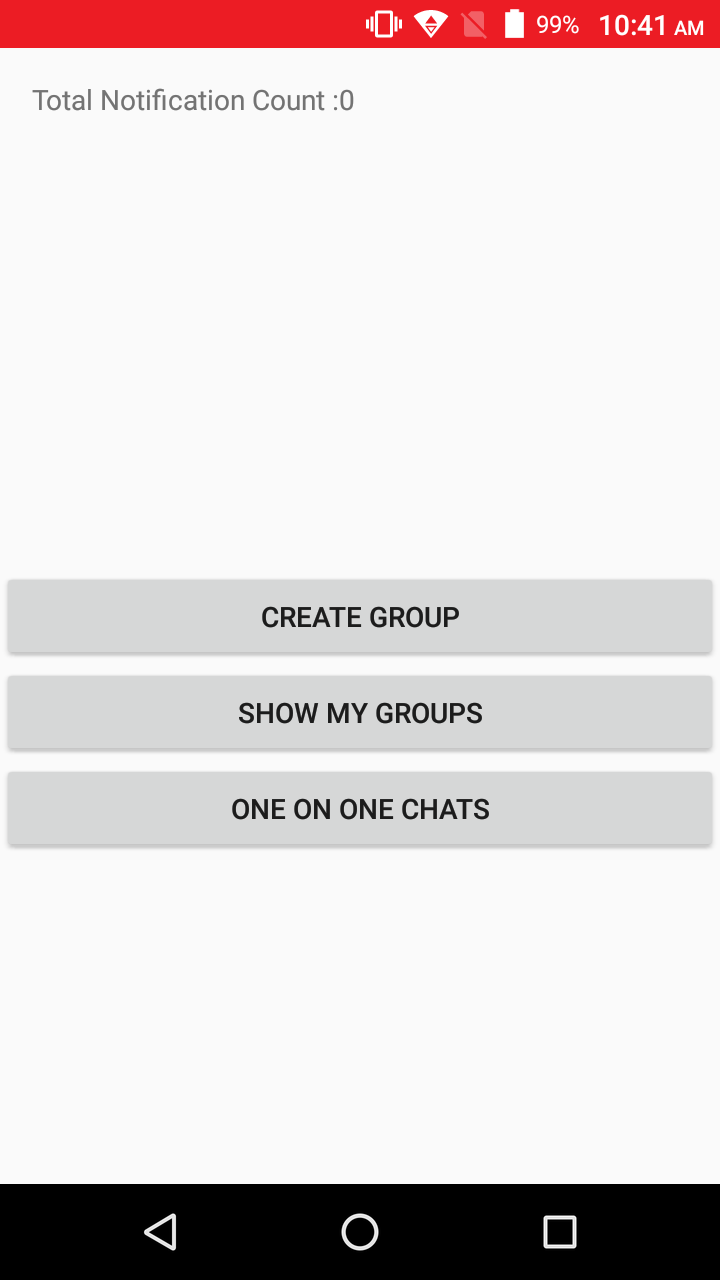Return to the home screen

(x=360, y=1232)
